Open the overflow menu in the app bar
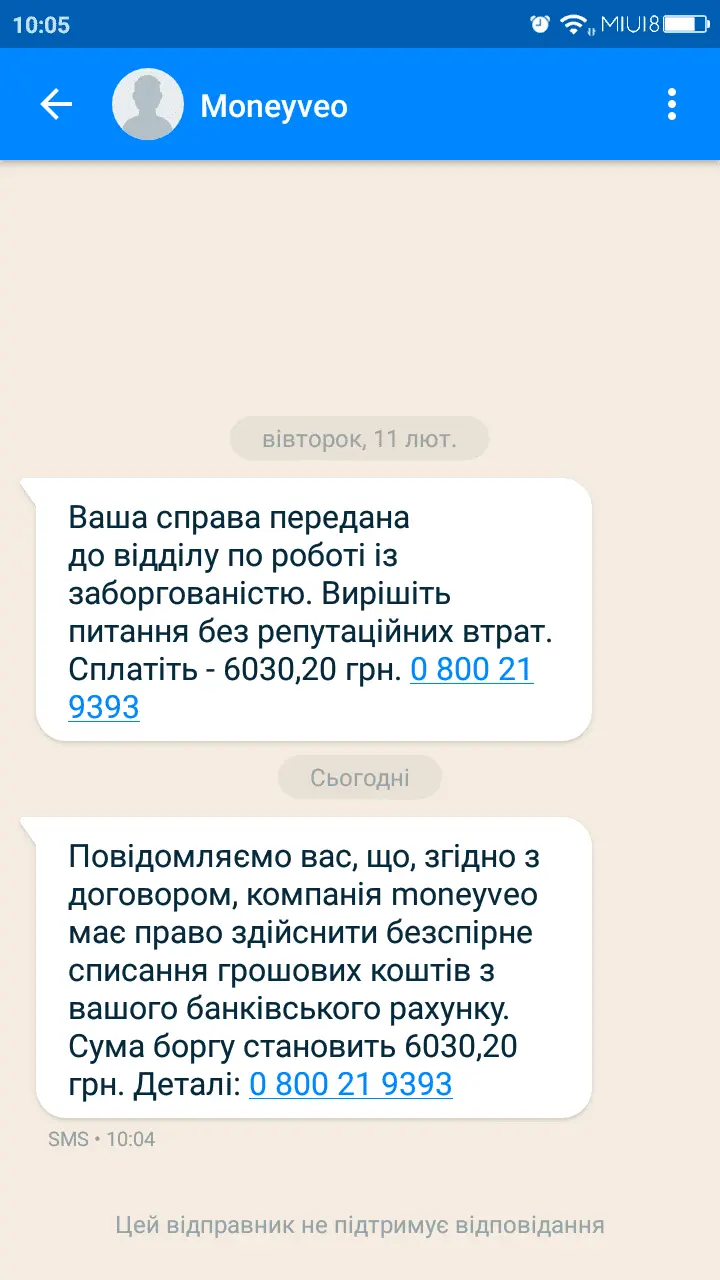Image resolution: width=720 pixels, height=1280 pixels. (671, 104)
